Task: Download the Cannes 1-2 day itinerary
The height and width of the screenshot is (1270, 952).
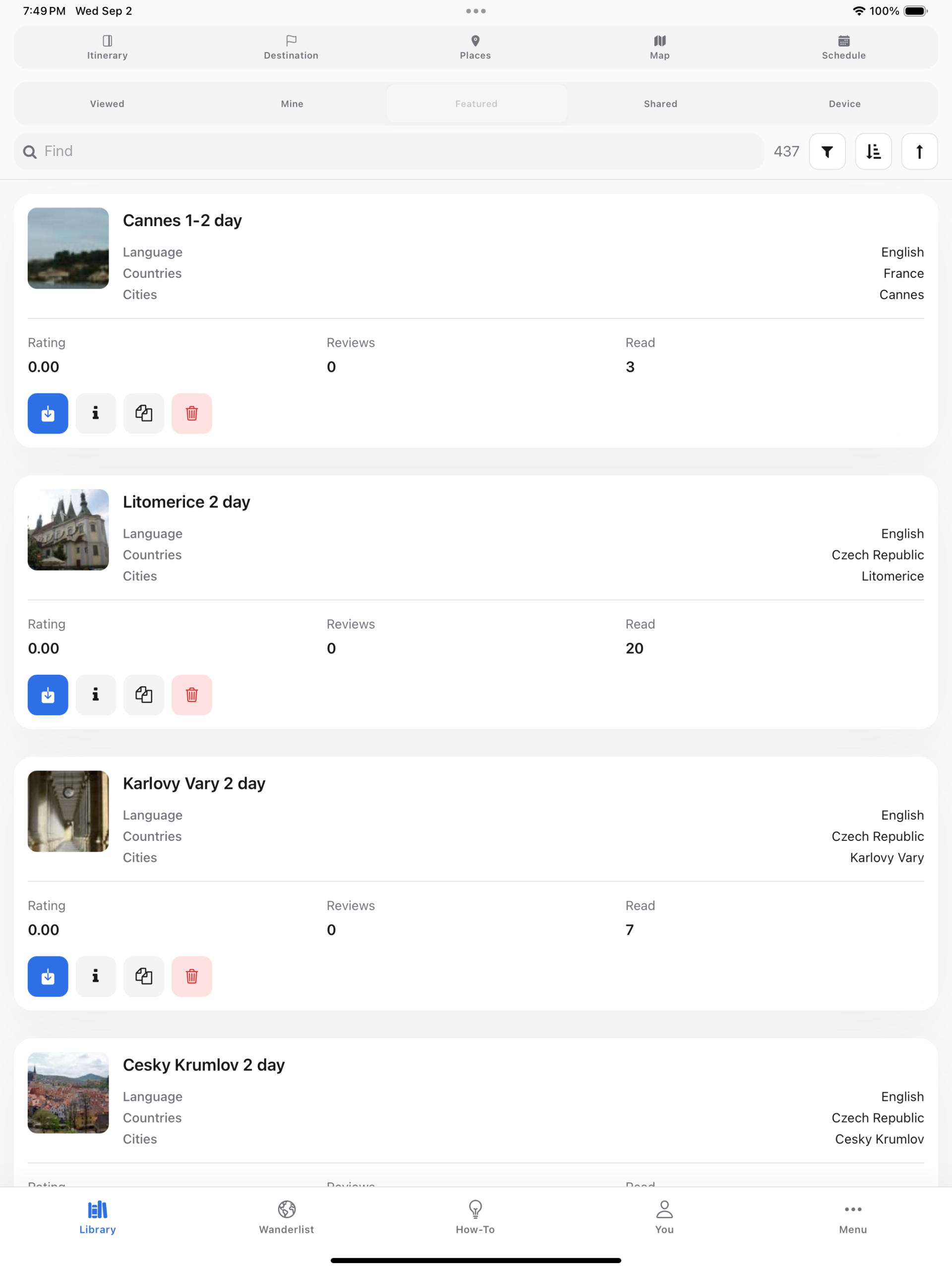Action: tap(48, 413)
